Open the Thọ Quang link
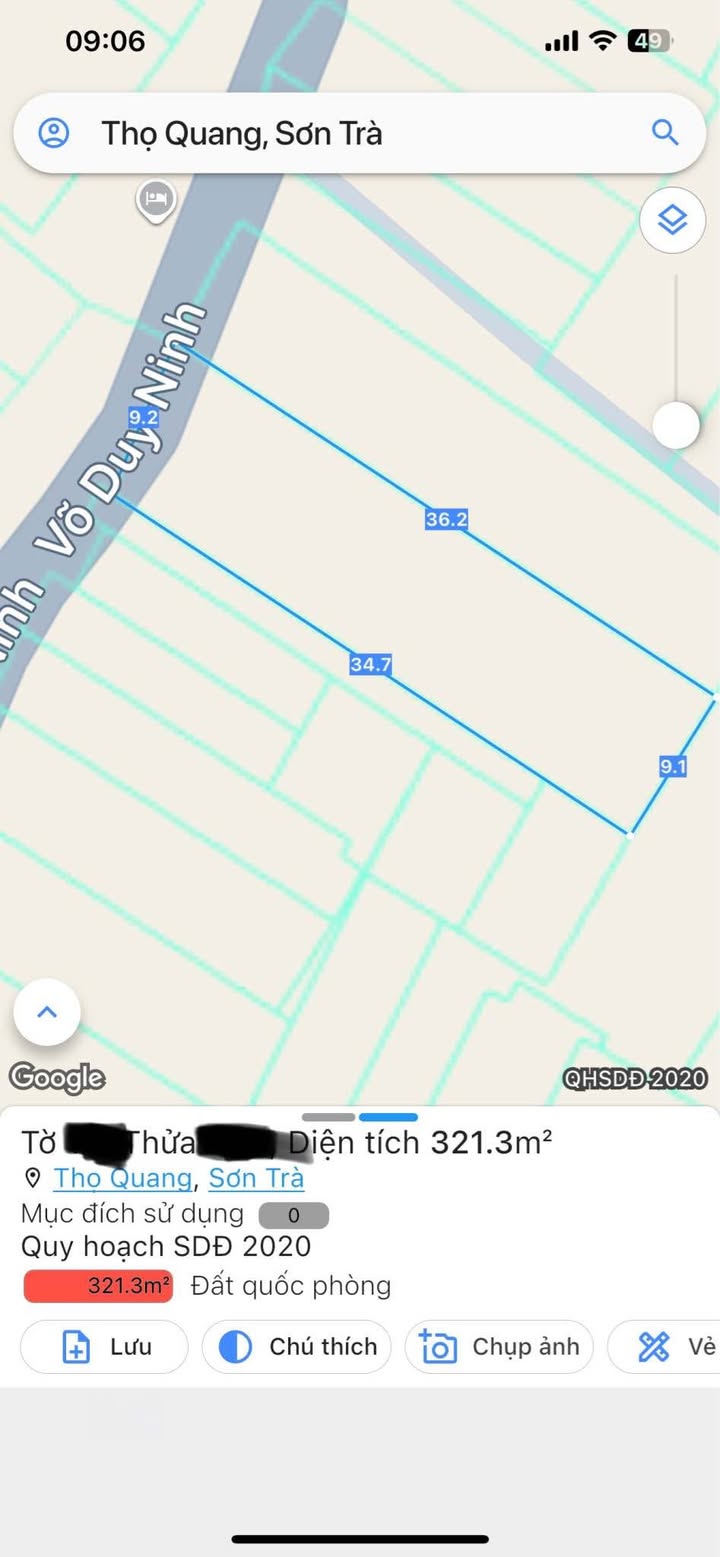Screen dimensions: 720x1557 click(122, 1179)
